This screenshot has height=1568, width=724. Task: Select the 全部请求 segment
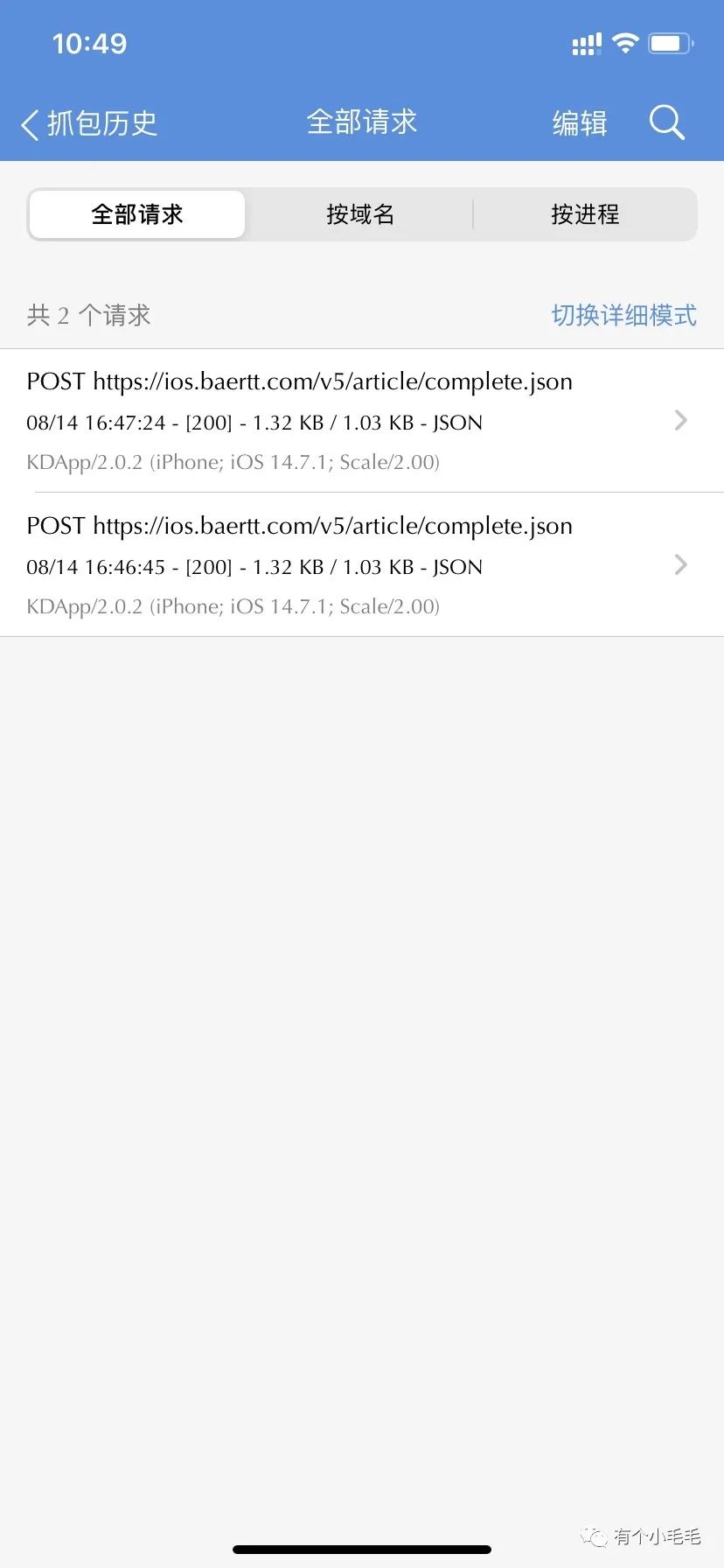pyautogui.click(x=137, y=214)
